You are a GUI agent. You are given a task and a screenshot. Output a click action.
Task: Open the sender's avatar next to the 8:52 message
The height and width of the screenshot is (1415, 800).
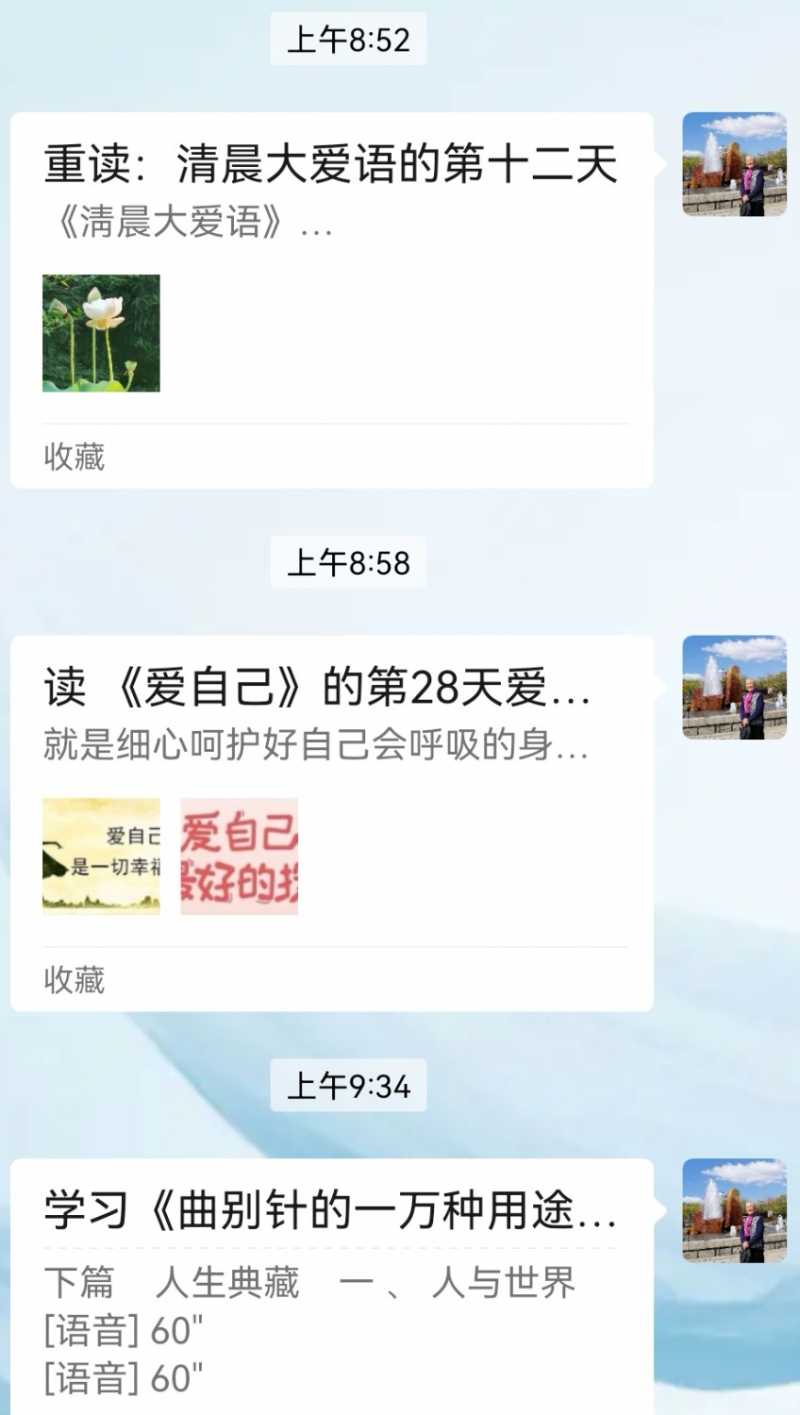(x=737, y=163)
